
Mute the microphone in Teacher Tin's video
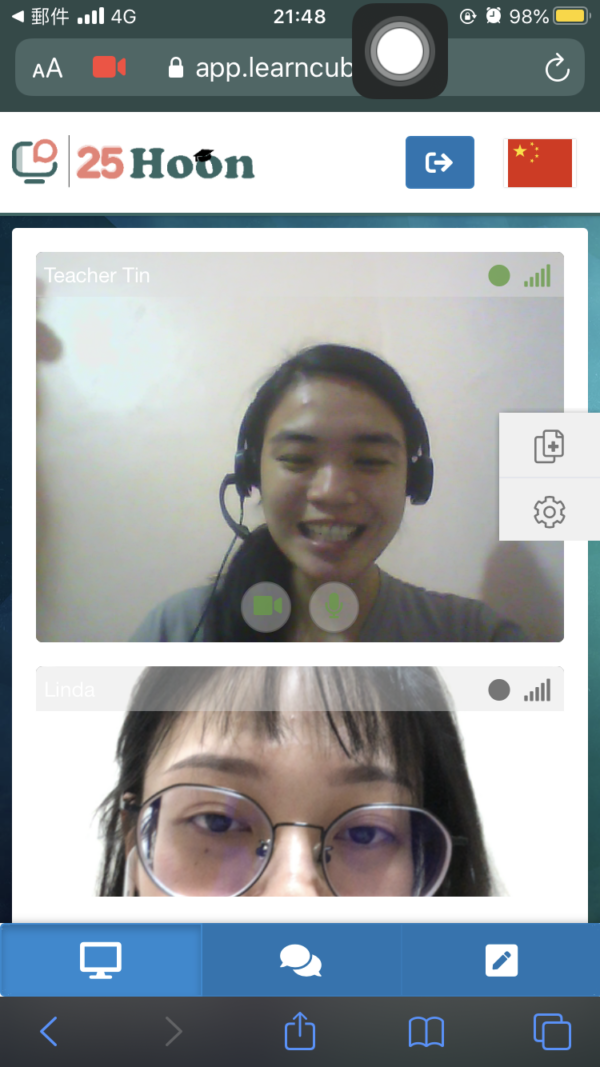334,606
